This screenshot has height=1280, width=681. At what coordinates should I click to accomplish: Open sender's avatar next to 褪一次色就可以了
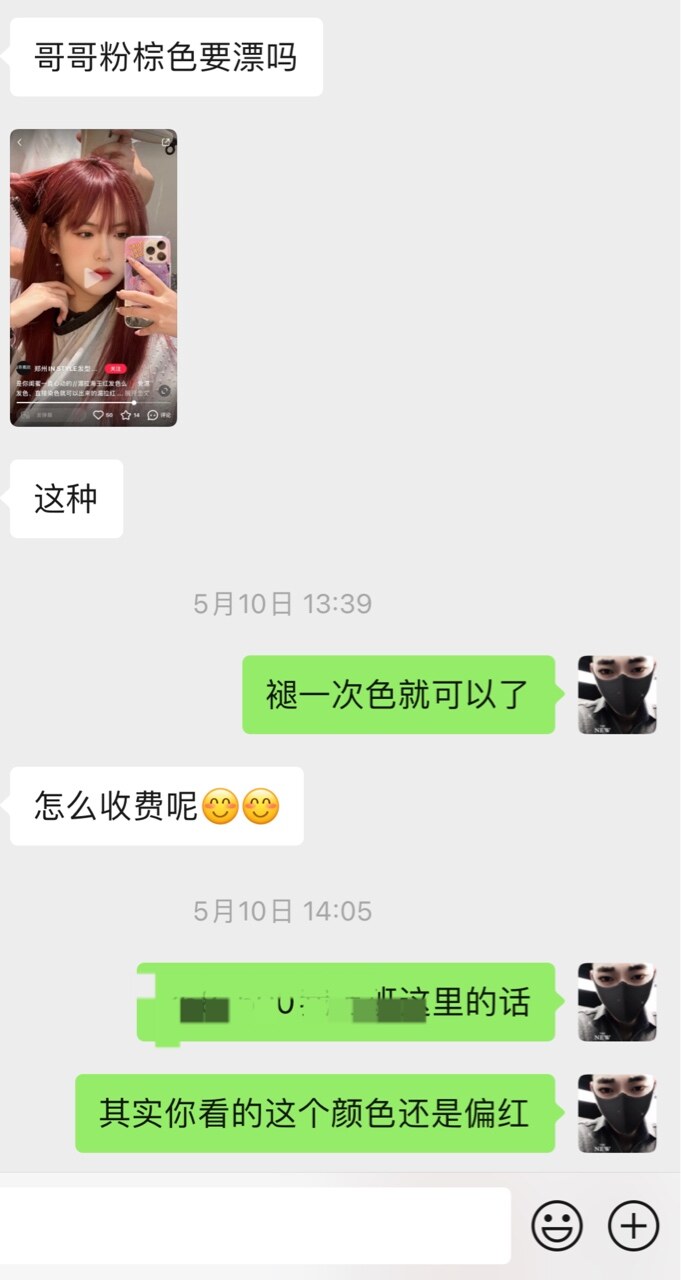tap(617, 695)
